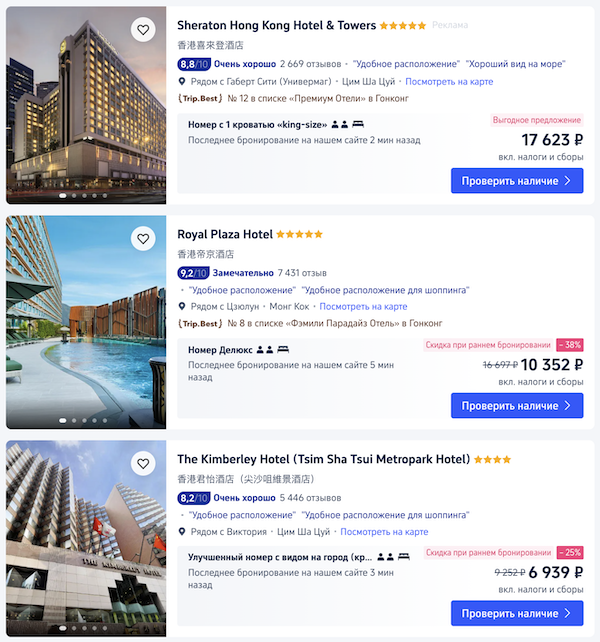This screenshot has width=600, height=642.
Task: Open the Sheraton hotel photo
Action: point(86,105)
